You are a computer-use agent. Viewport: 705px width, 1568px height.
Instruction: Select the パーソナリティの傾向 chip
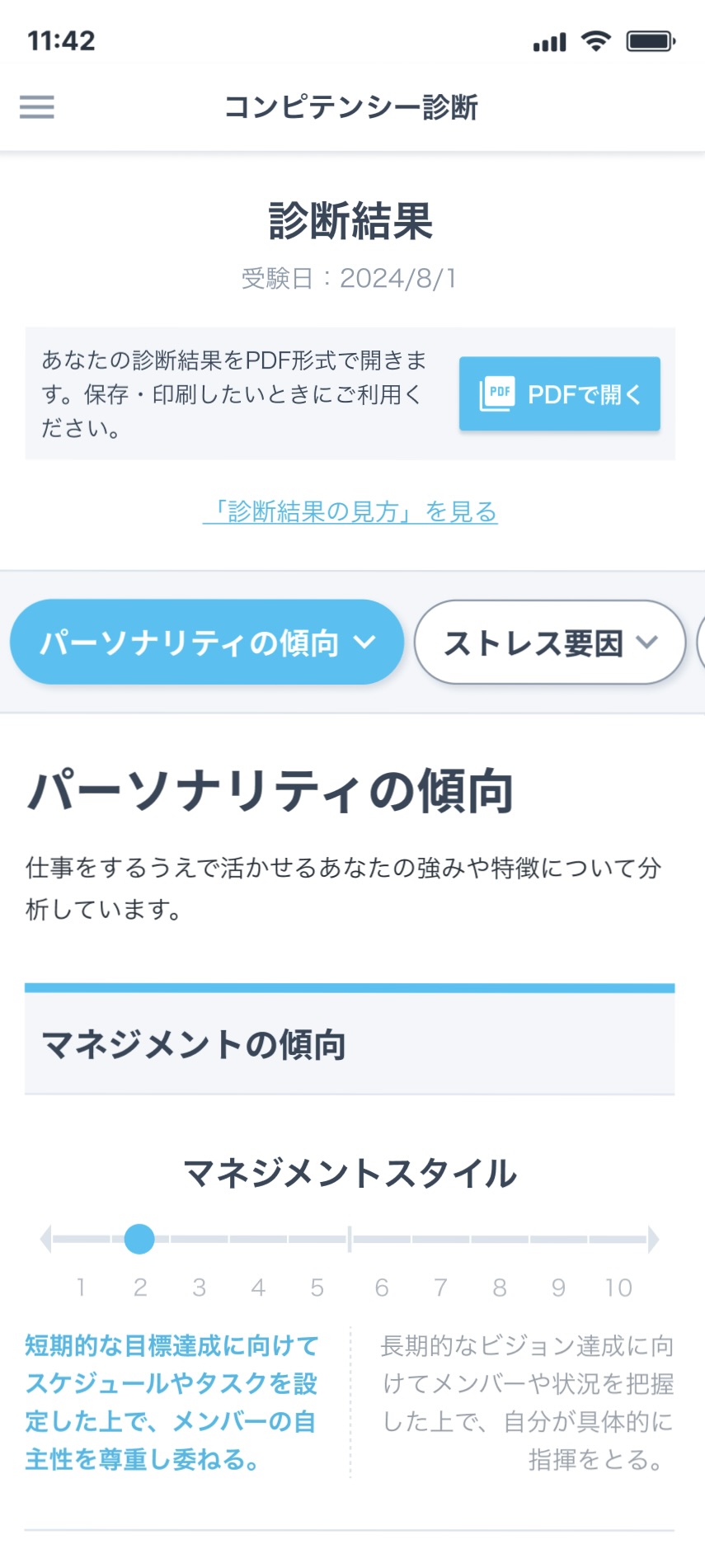[207, 642]
